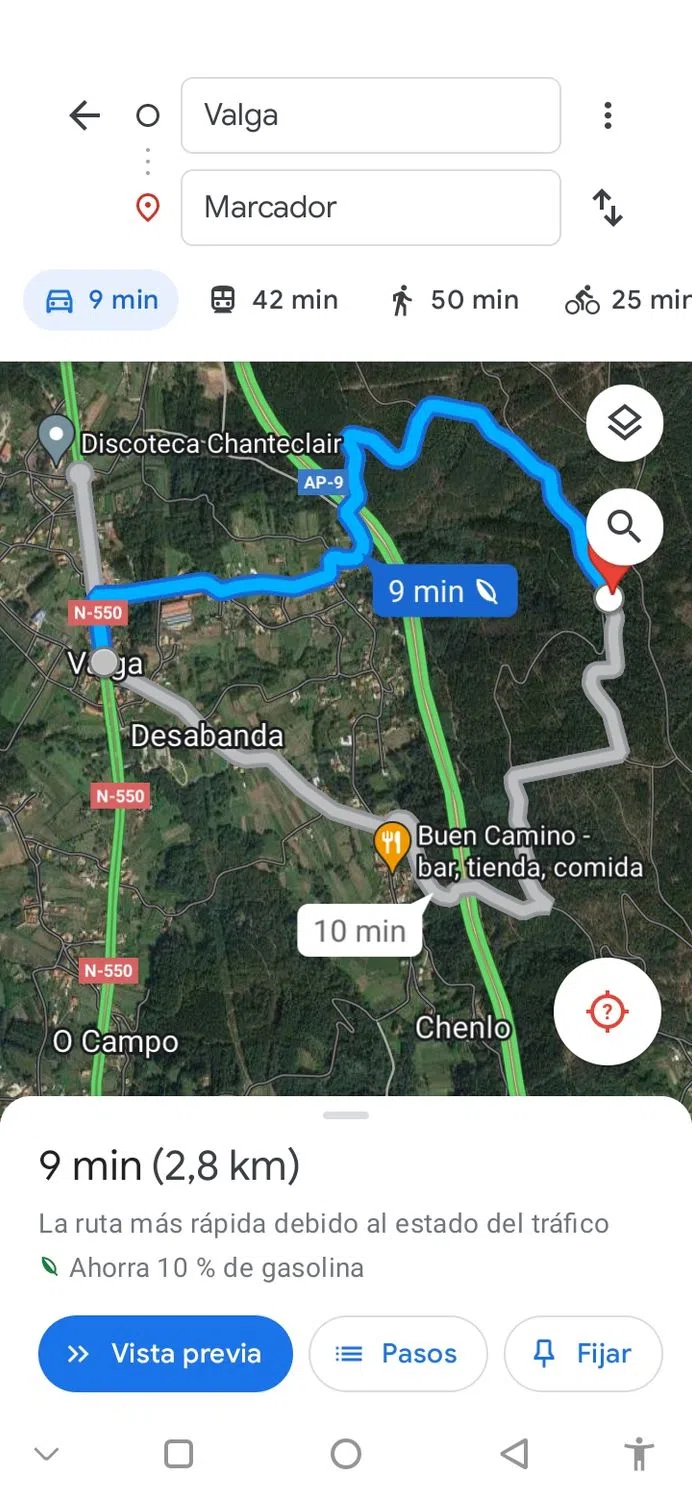Image resolution: width=692 pixels, height=1500 pixels.
Task: Choose the alternative 10 min route
Action: click(359, 931)
